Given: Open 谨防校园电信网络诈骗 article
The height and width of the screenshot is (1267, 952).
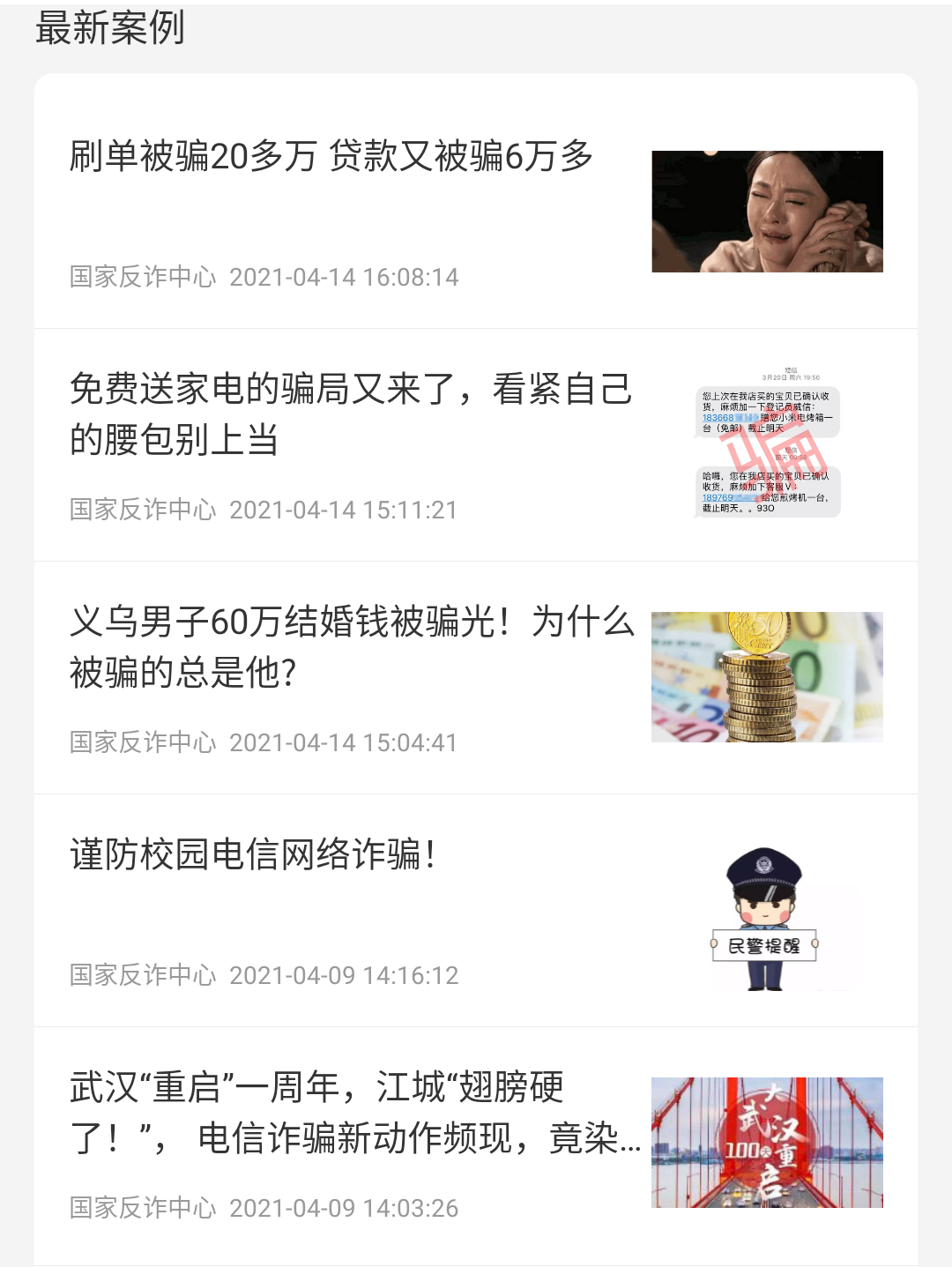Looking at the screenshot, I should tap(254, 854).
